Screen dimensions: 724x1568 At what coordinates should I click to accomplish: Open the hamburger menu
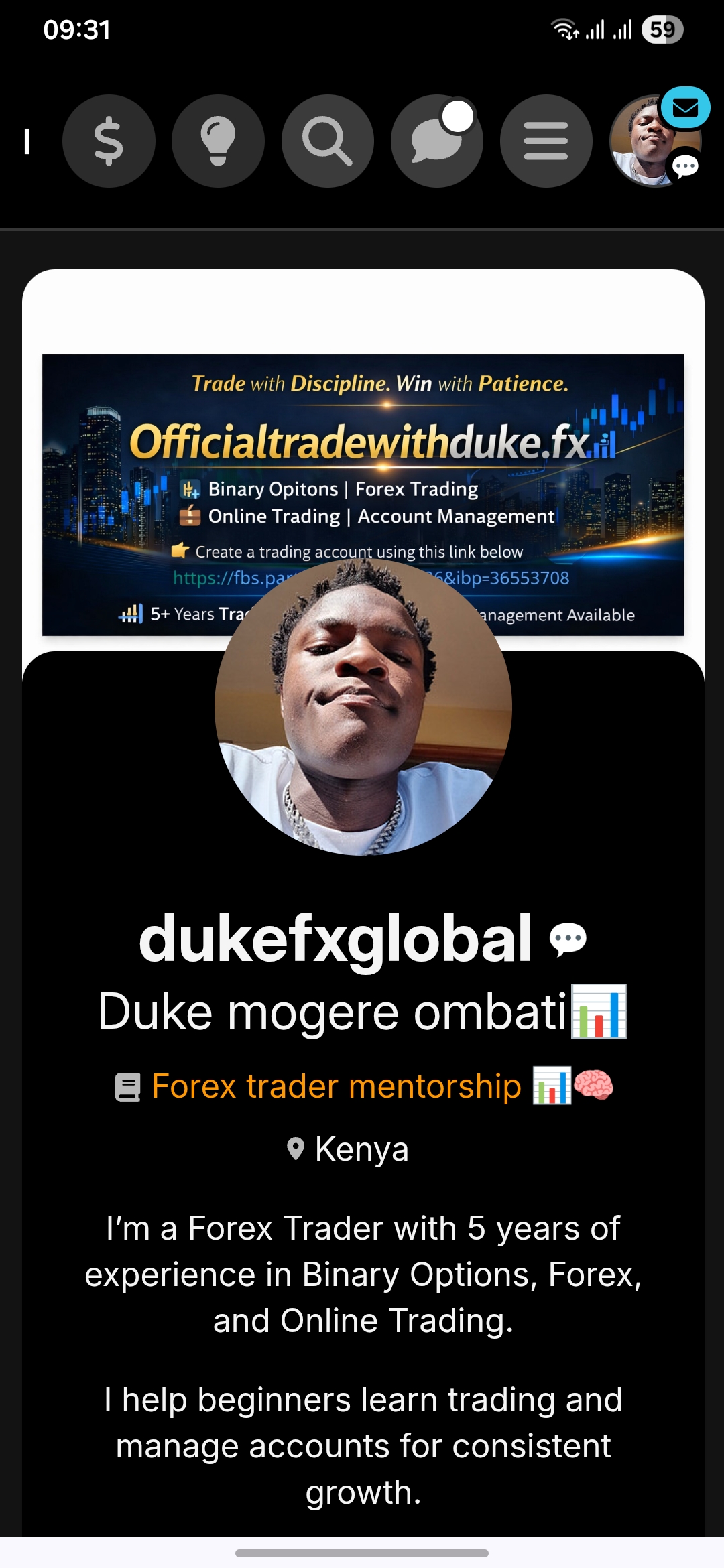click(x=546, y=141)
